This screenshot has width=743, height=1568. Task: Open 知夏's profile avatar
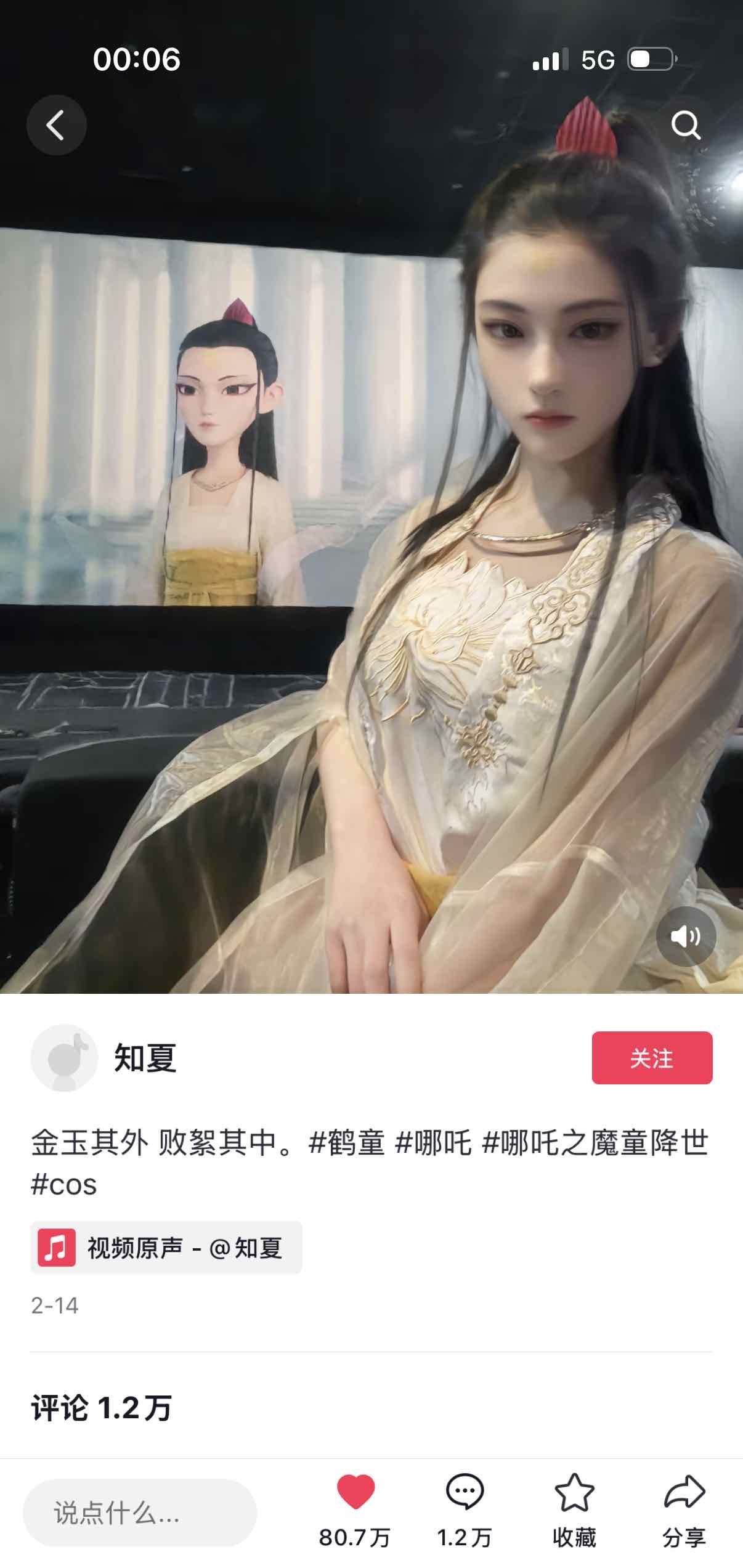coord(64,1058)
